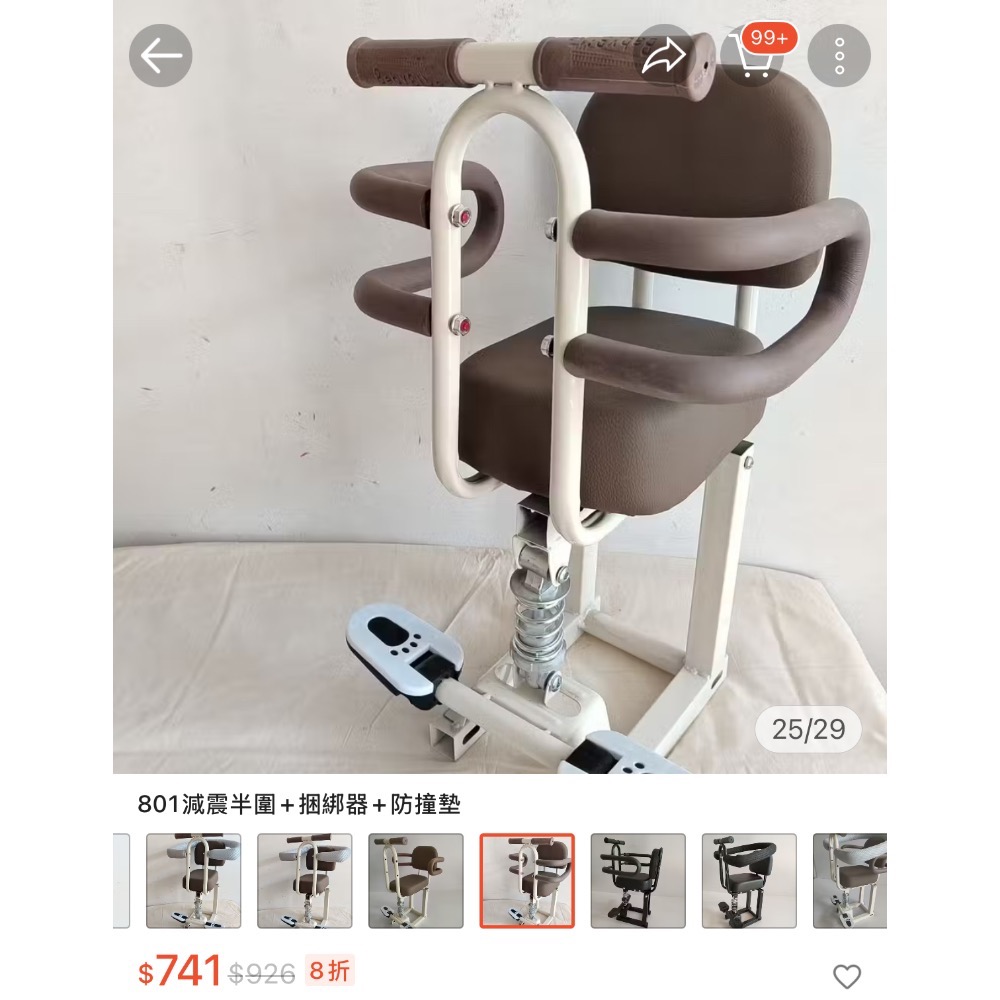
Task: Share this child seat product
Action: 662,56
